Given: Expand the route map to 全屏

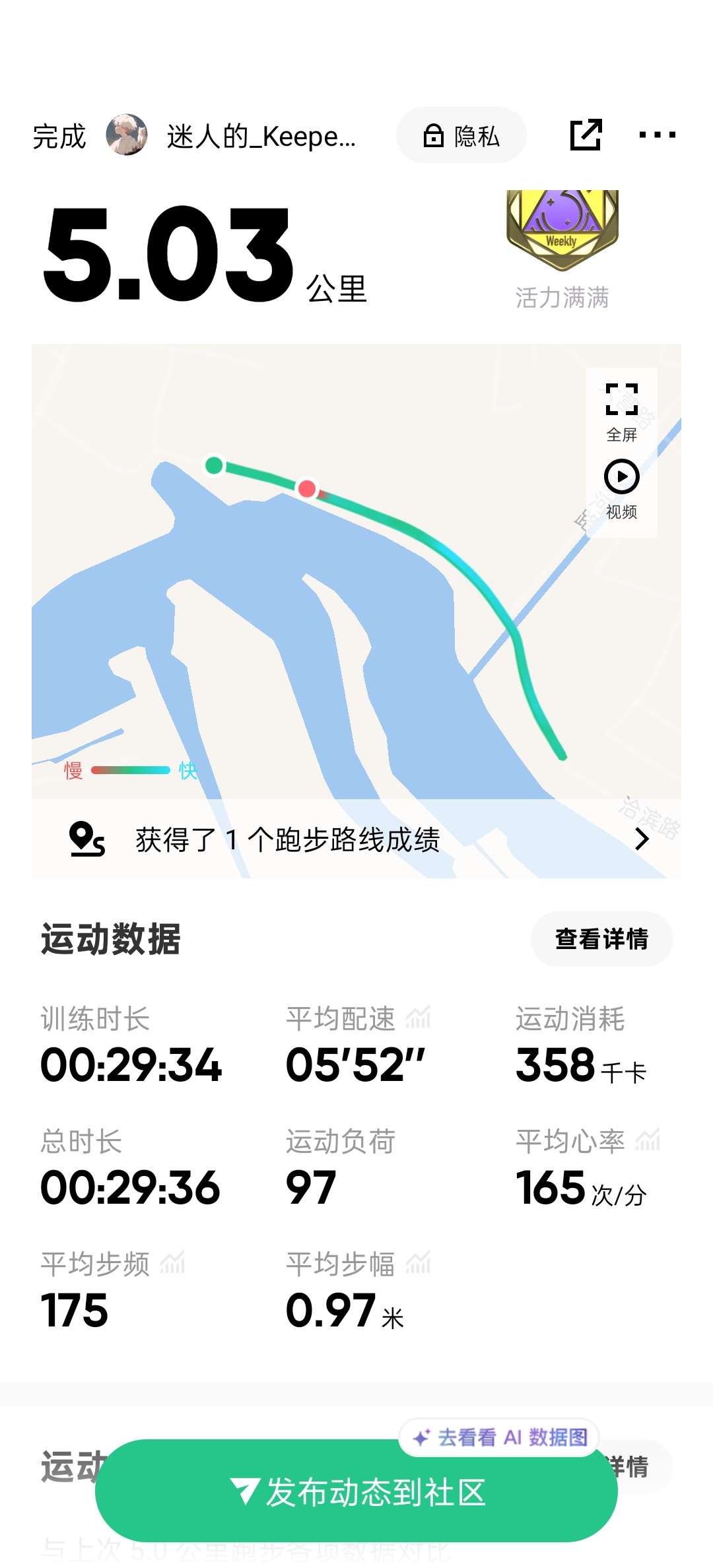Looking at the screenshot, I should tap(621, 410).
